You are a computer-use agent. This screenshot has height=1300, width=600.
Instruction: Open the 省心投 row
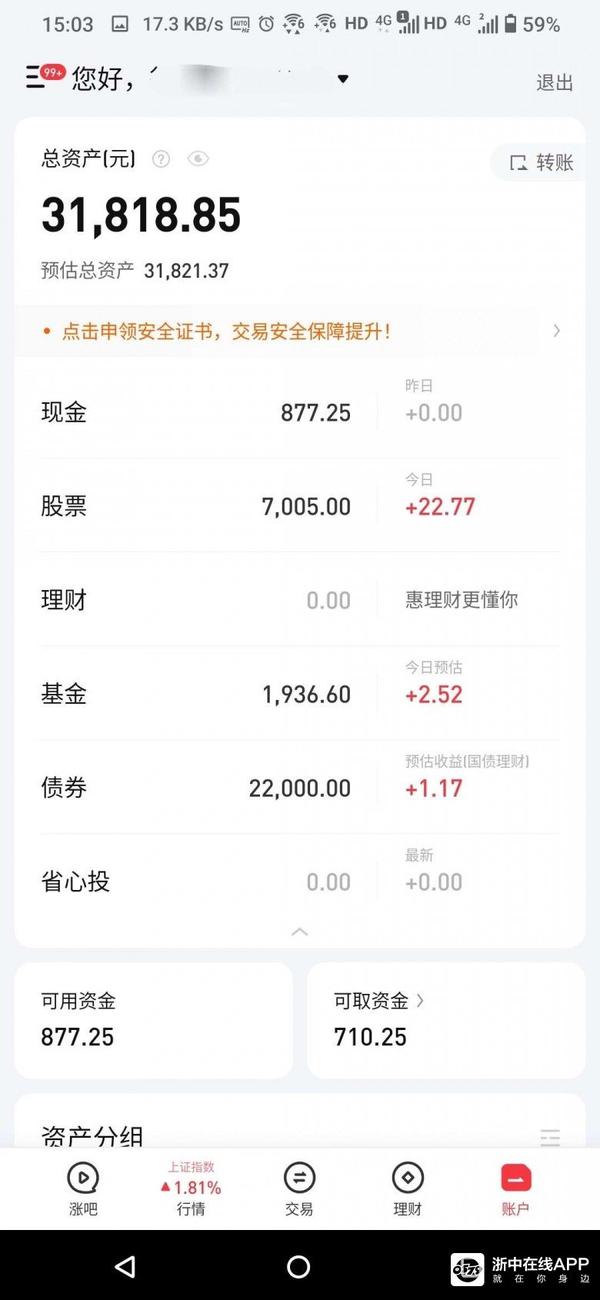299,882
